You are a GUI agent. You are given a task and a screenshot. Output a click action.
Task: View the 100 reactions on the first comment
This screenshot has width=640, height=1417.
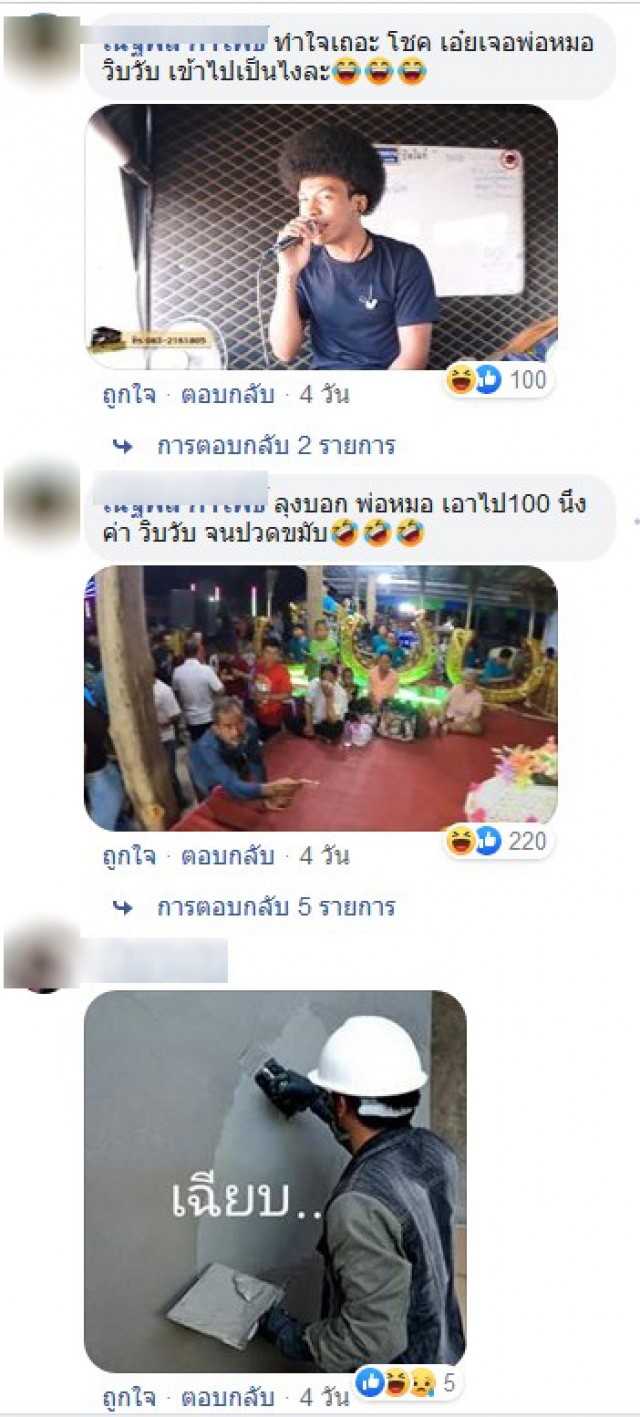[499, 380]
